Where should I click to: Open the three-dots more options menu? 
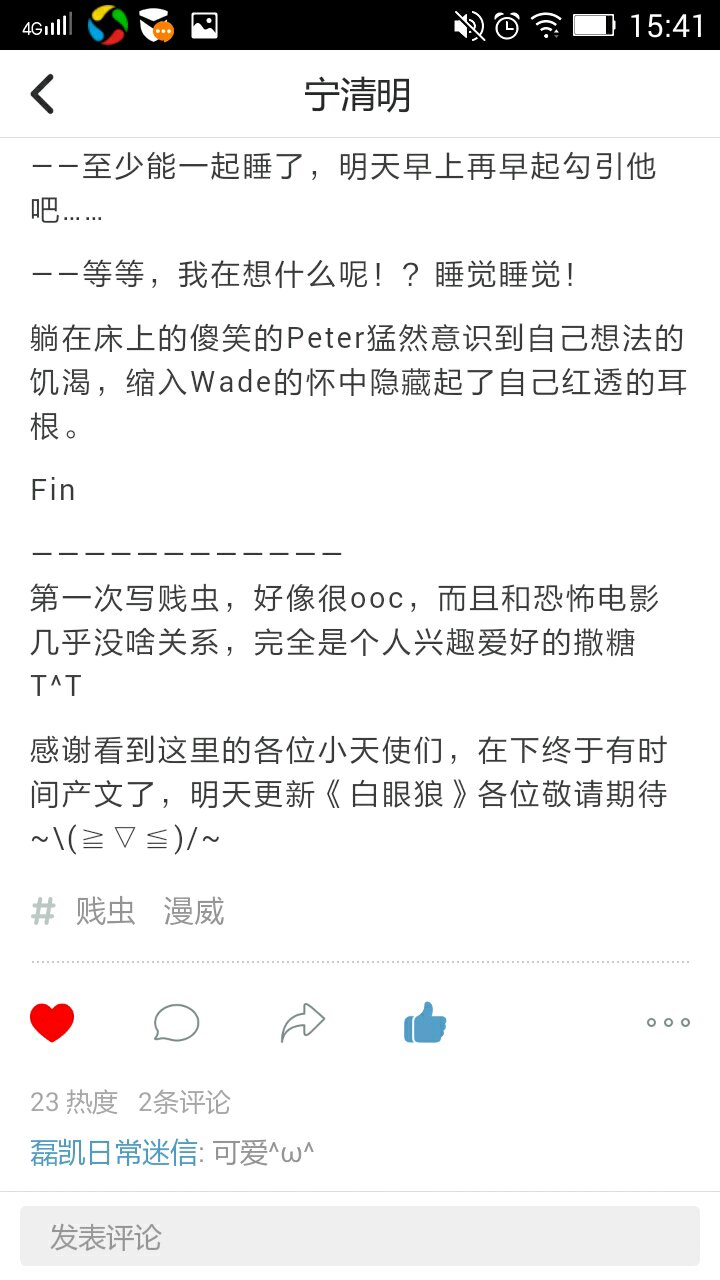pyautogui.click(x=668, y=1022)
